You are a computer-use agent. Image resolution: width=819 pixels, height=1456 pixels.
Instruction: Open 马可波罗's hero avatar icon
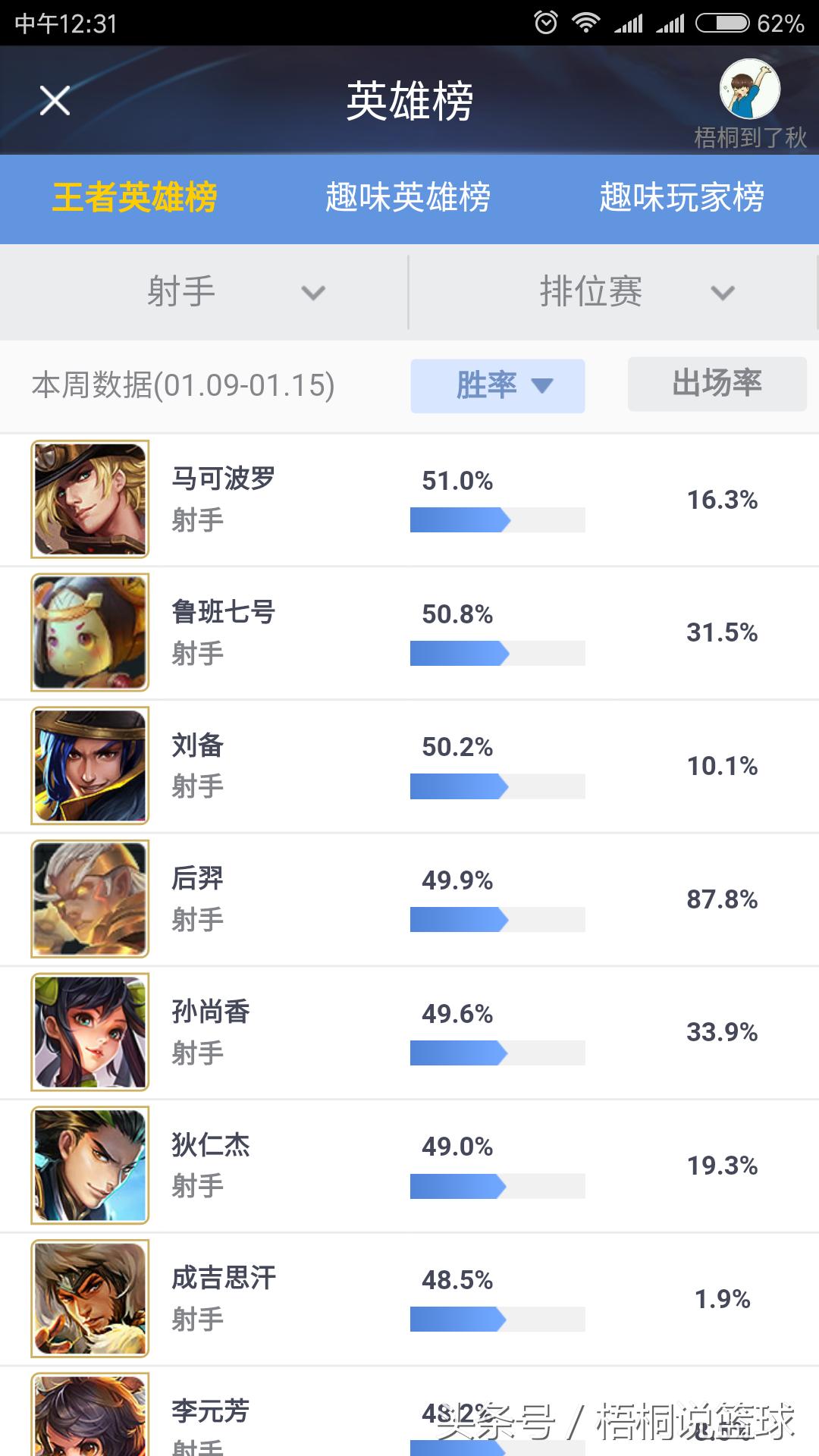89,498
